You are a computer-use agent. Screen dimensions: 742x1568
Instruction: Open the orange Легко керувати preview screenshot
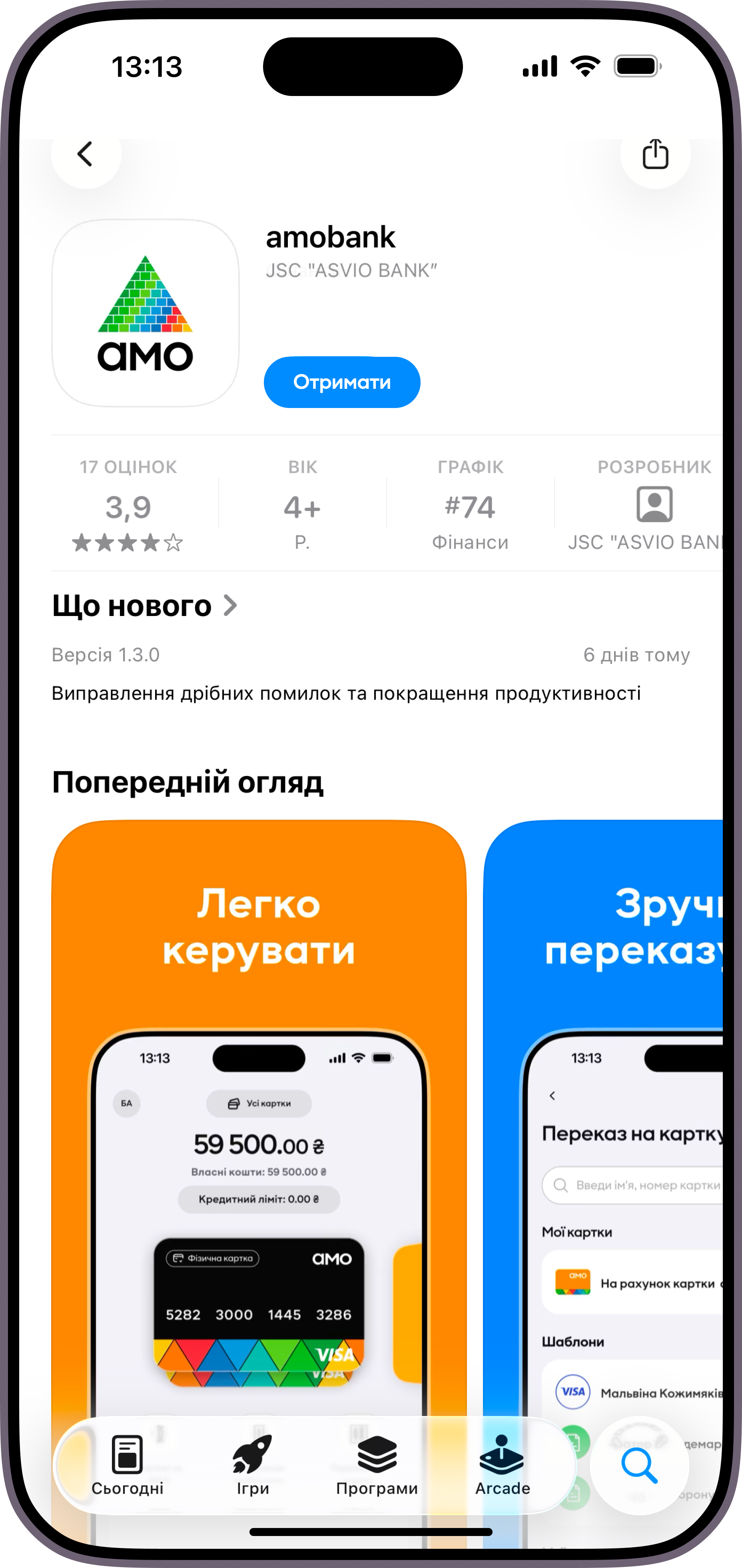pyautogui.click(x=259, y=1096)
